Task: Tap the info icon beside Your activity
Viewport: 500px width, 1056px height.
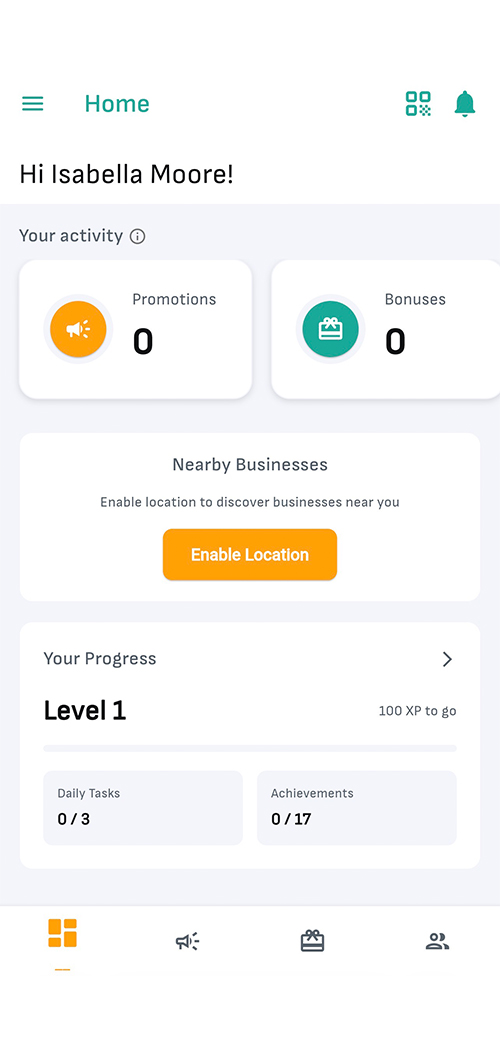Action: click(137, 236)
